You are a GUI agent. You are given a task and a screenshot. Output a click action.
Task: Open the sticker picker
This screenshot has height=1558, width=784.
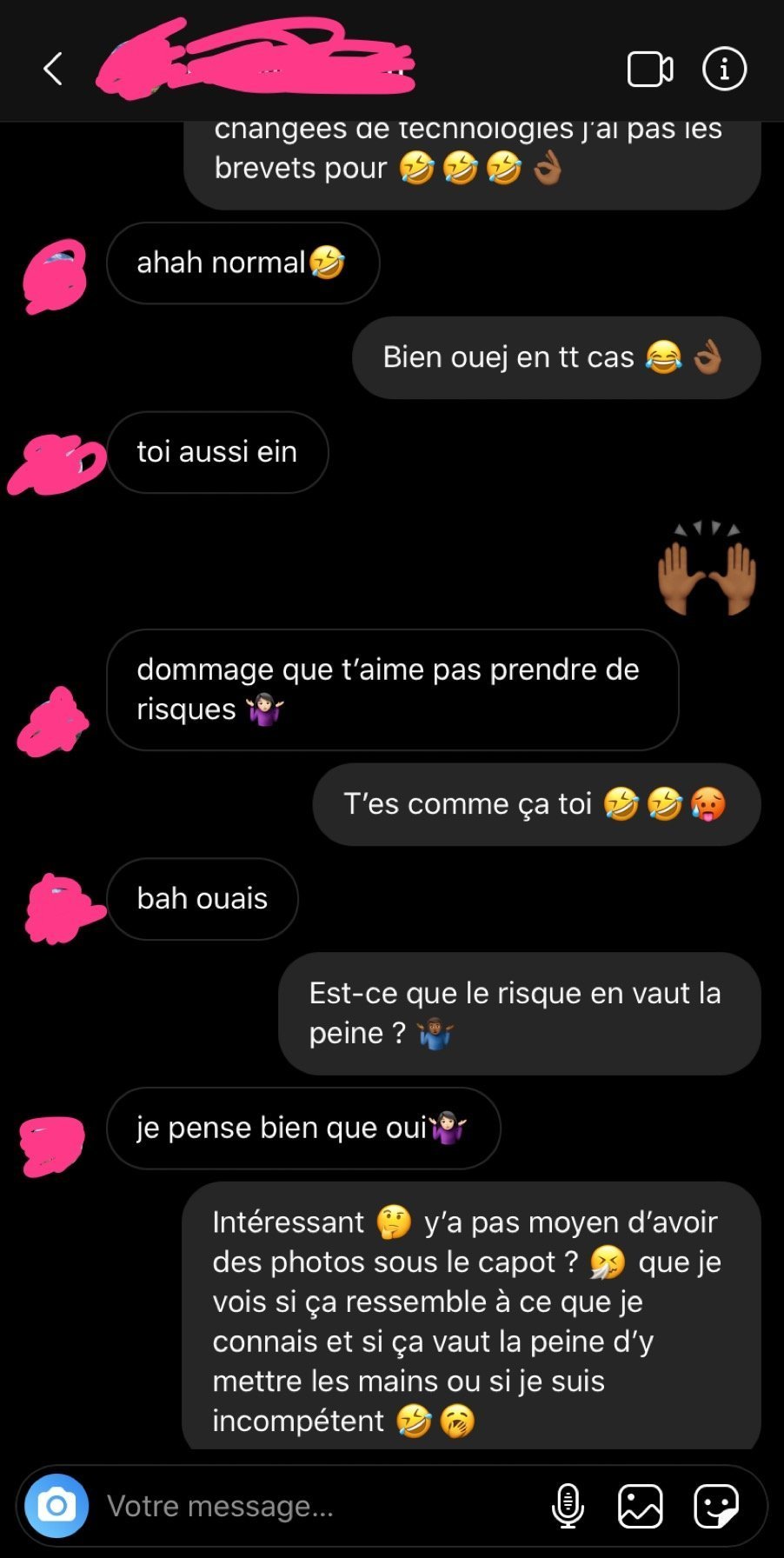pyautogui.click(x=716, y=1506)
